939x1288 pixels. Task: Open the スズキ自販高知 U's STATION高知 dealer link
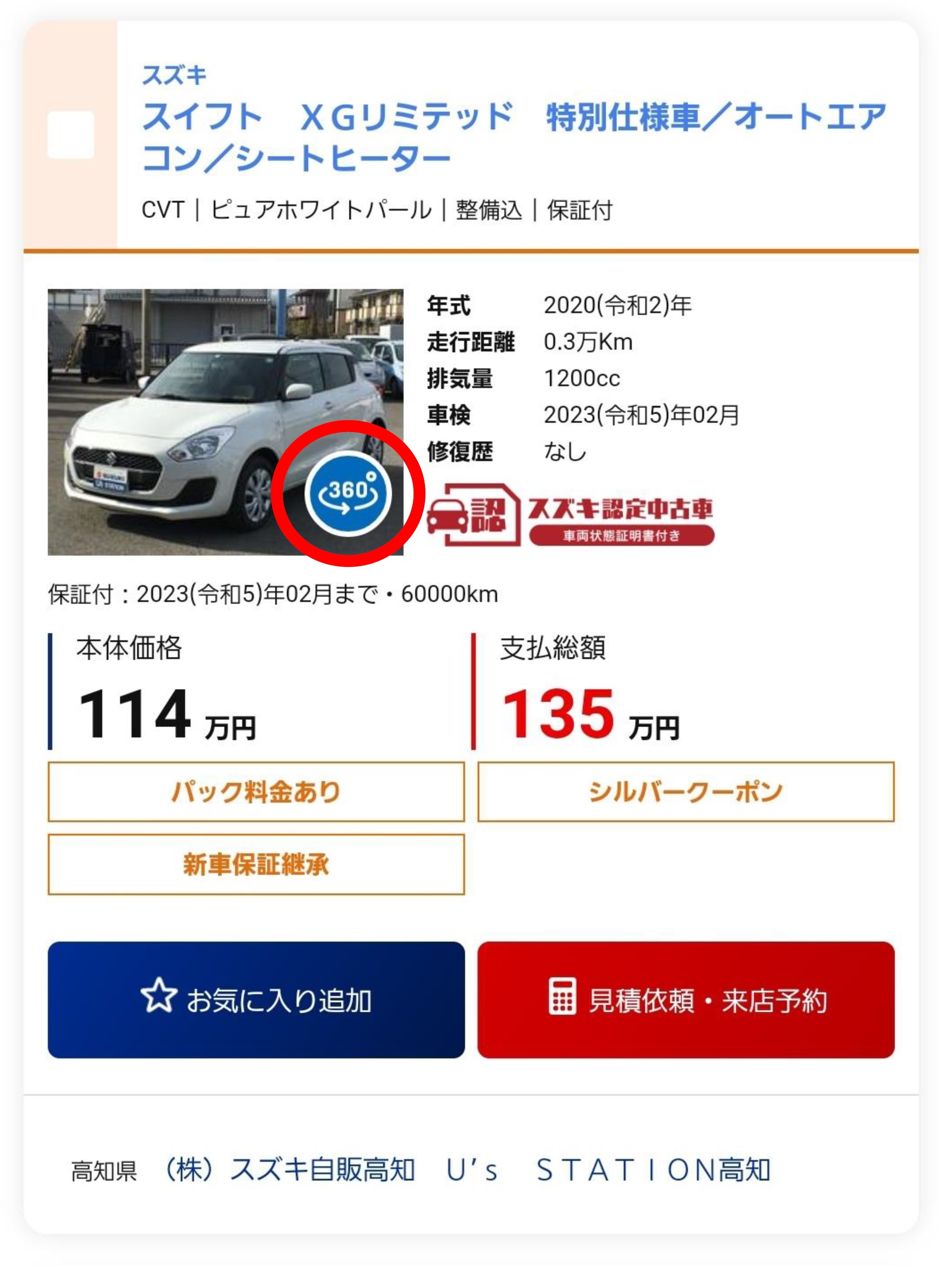coord(466,1170)
